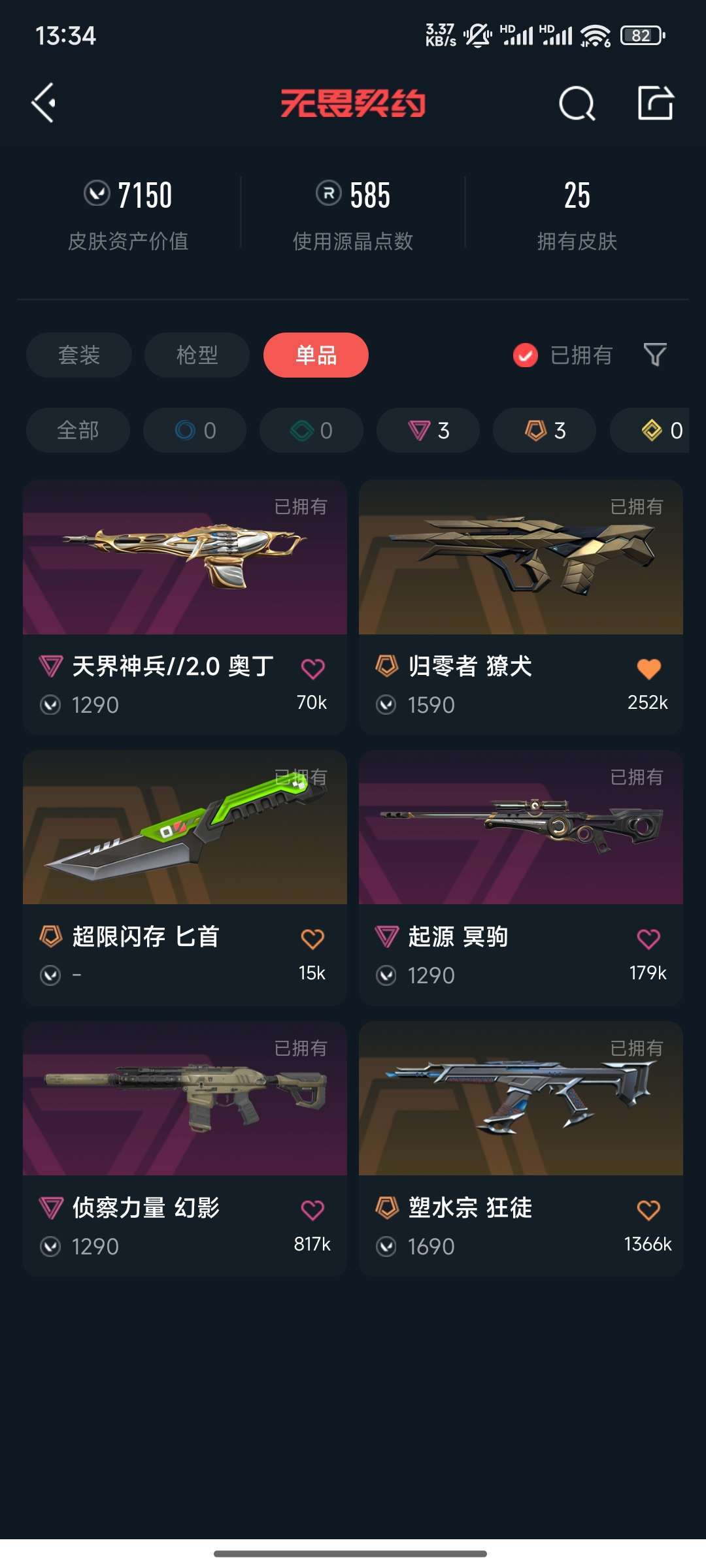Screen dimensions: 706x1568
Task: Open the 超限闪存 匕首 skin card
Action: 185,877
